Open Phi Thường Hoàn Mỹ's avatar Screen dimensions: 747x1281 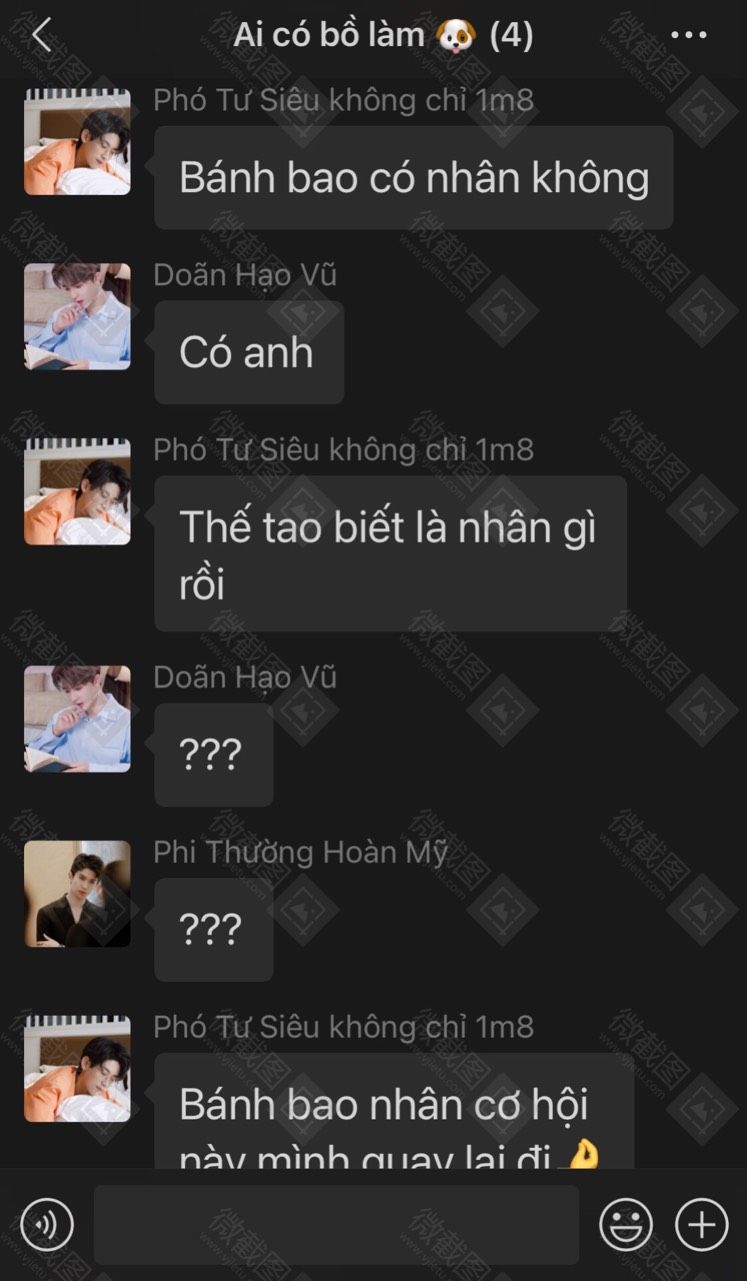77,893
